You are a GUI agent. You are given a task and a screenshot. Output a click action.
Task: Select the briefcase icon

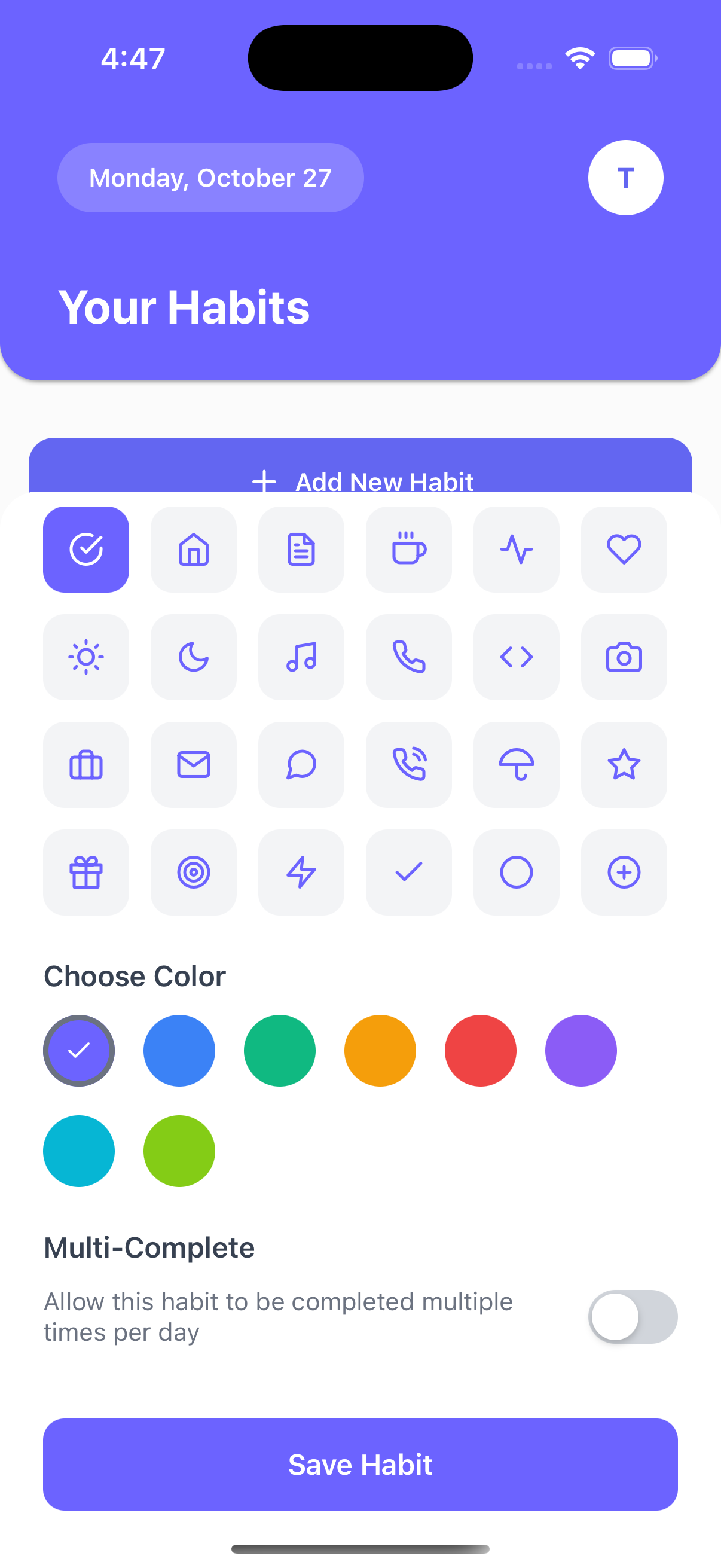pos(85,764)
